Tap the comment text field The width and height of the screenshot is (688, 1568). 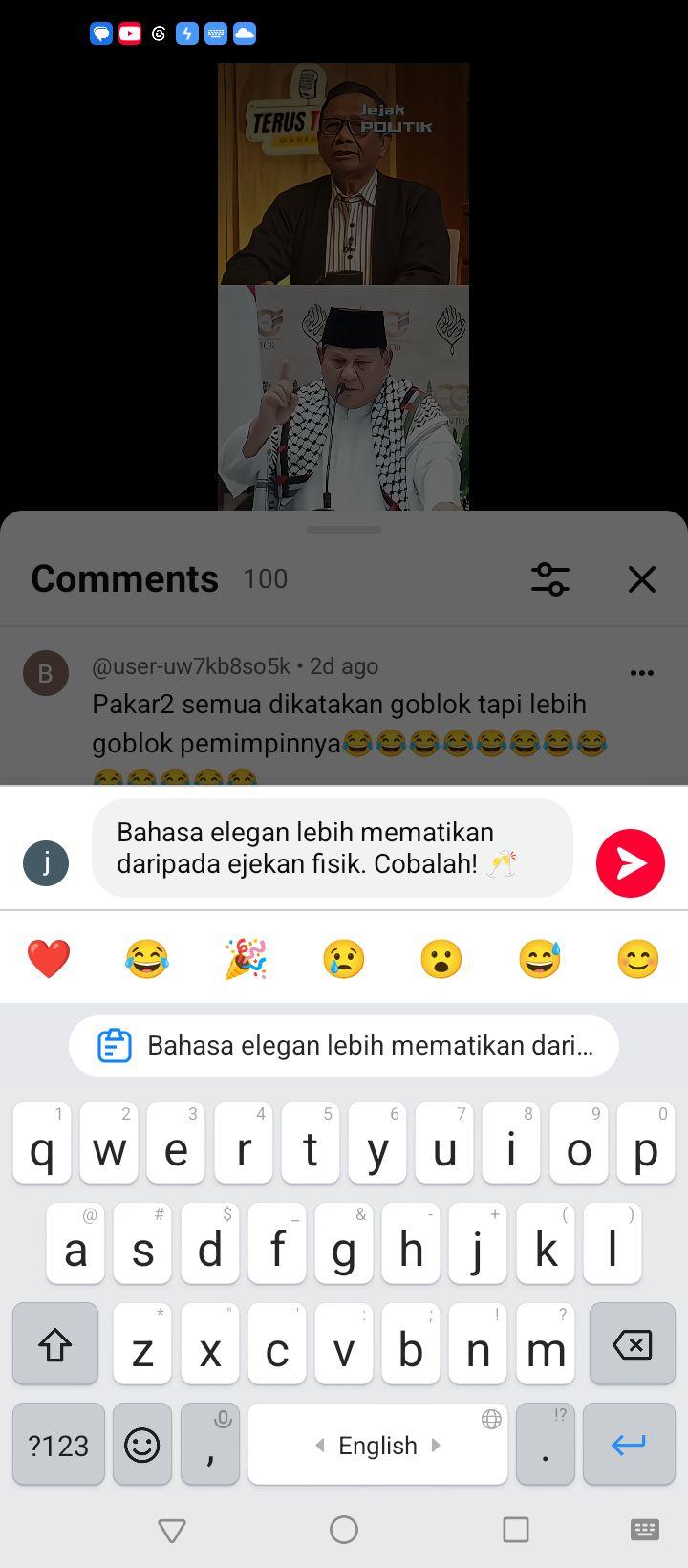click(332, 848)
